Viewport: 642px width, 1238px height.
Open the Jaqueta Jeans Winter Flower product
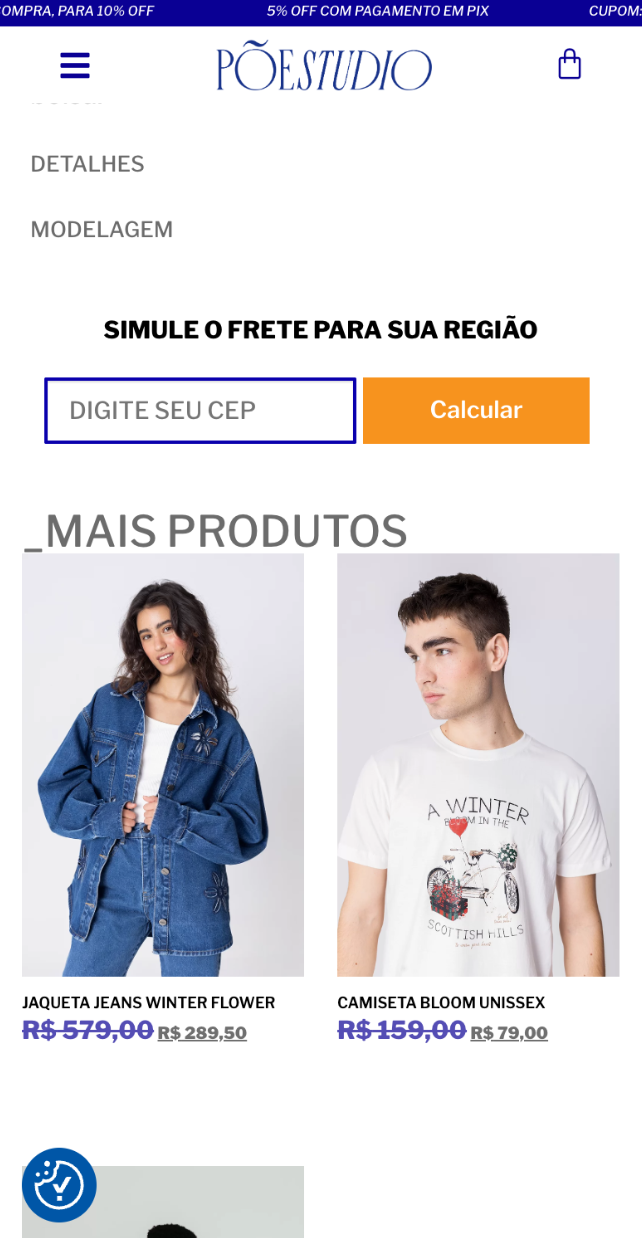click(x=163, y=765)
